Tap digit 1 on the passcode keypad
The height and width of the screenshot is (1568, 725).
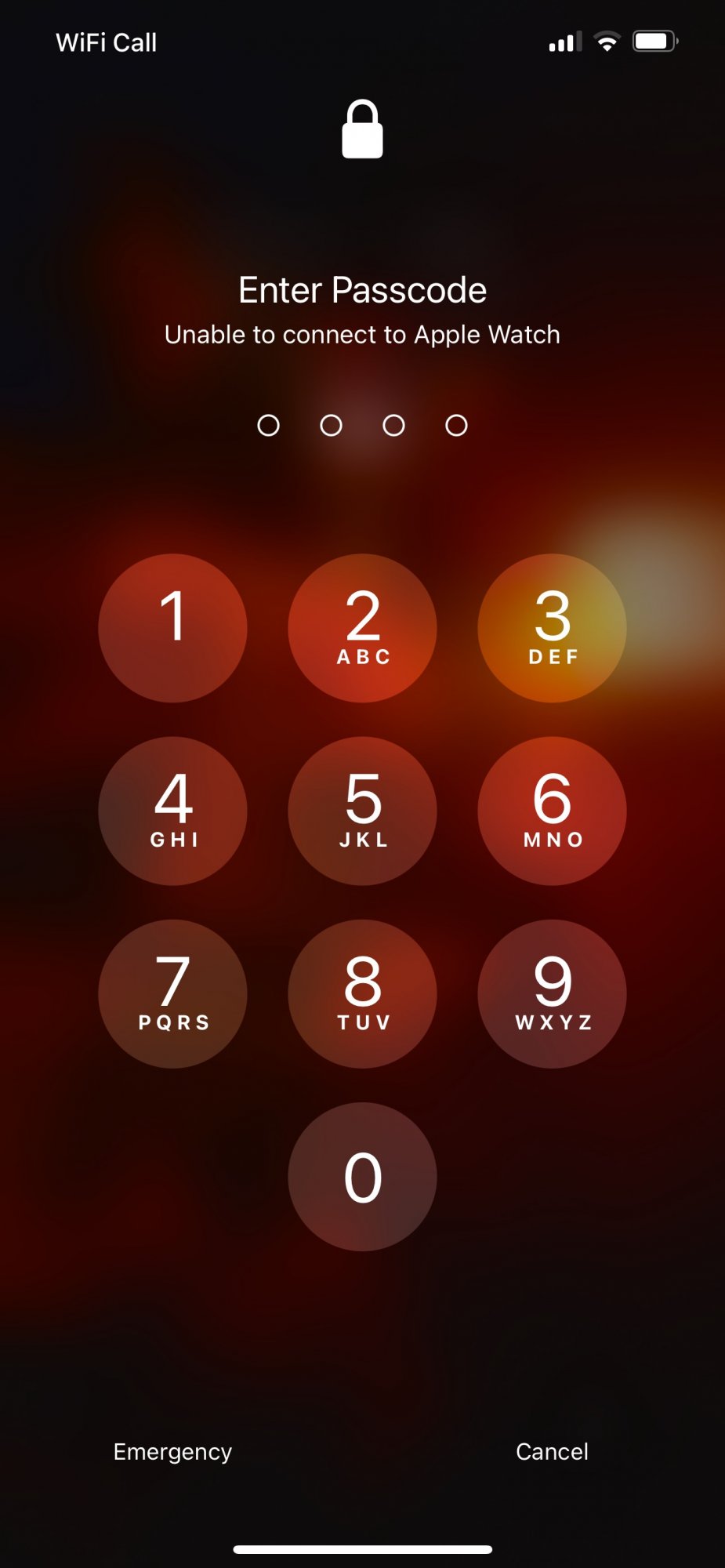point(172,628)
